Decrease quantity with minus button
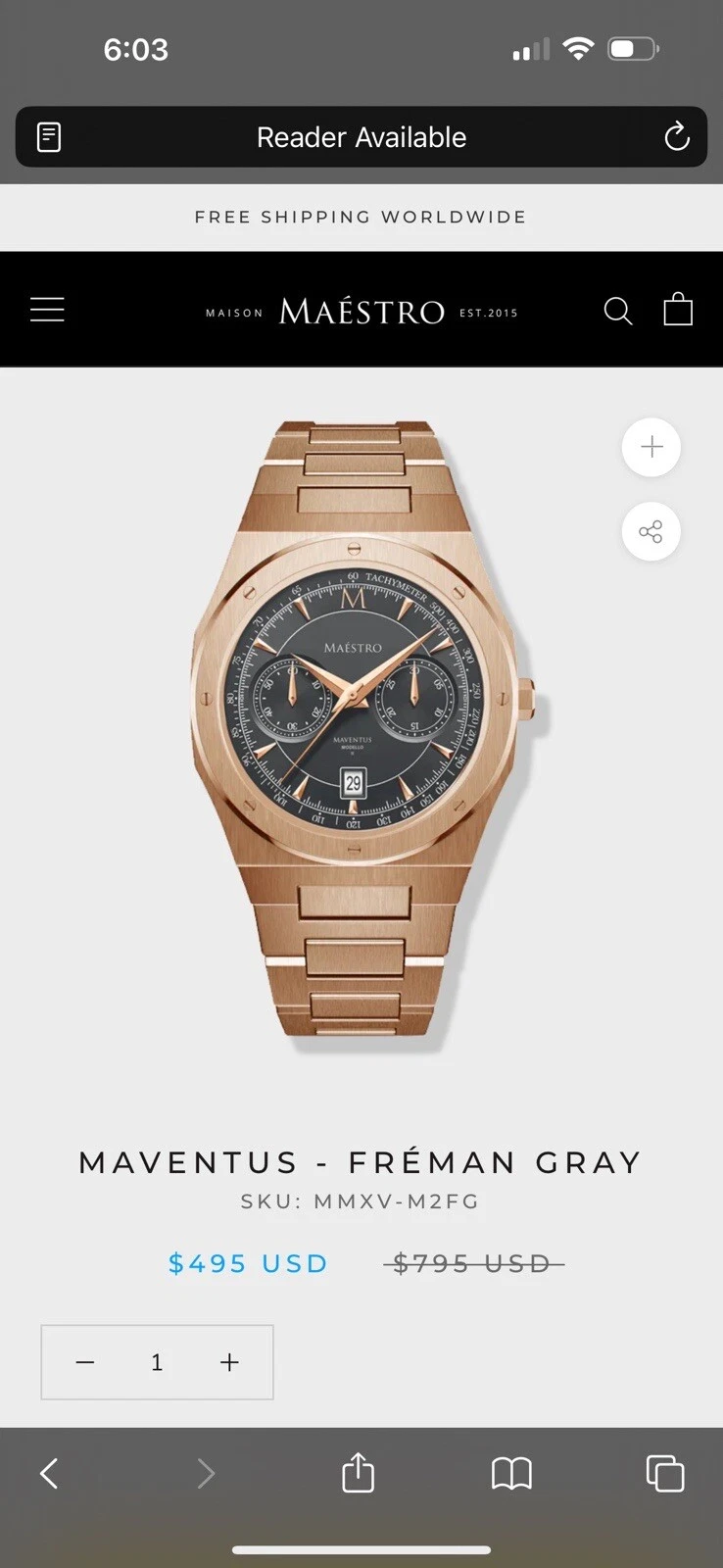This screenshot has width=723, height=1568. click(85, 1362)
